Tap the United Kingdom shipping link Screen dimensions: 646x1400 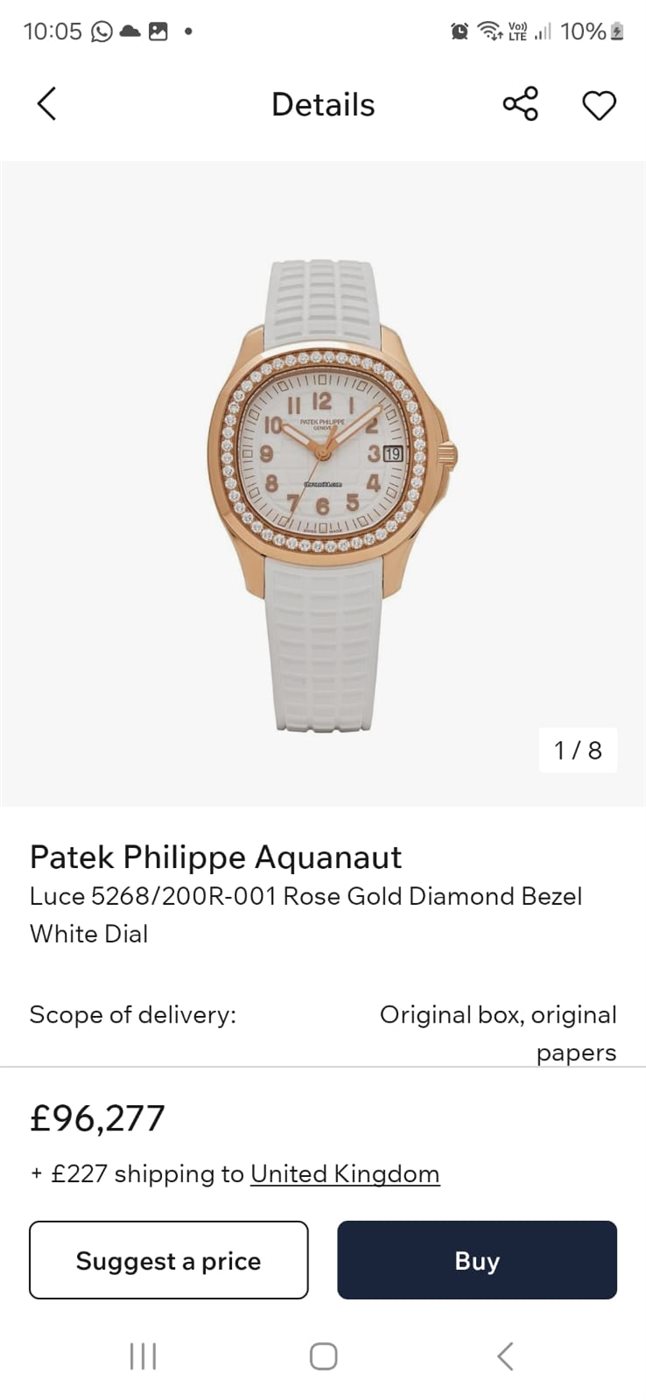(344, 1173)
